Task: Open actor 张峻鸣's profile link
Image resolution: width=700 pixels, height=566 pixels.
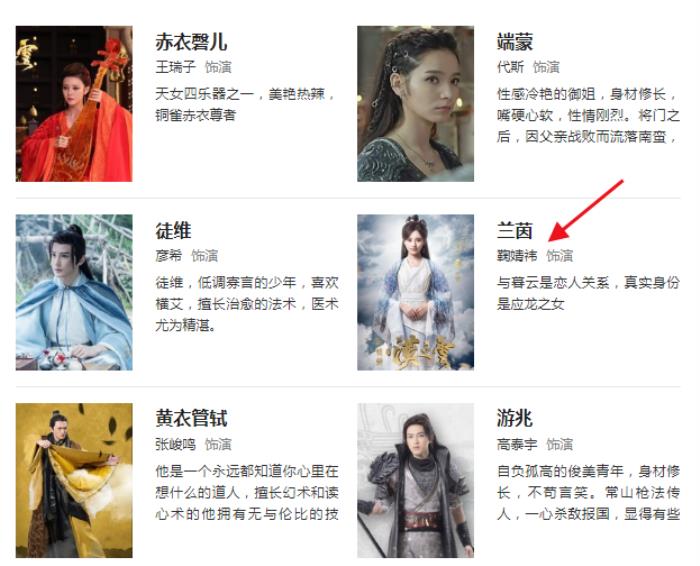Action: 176,444
